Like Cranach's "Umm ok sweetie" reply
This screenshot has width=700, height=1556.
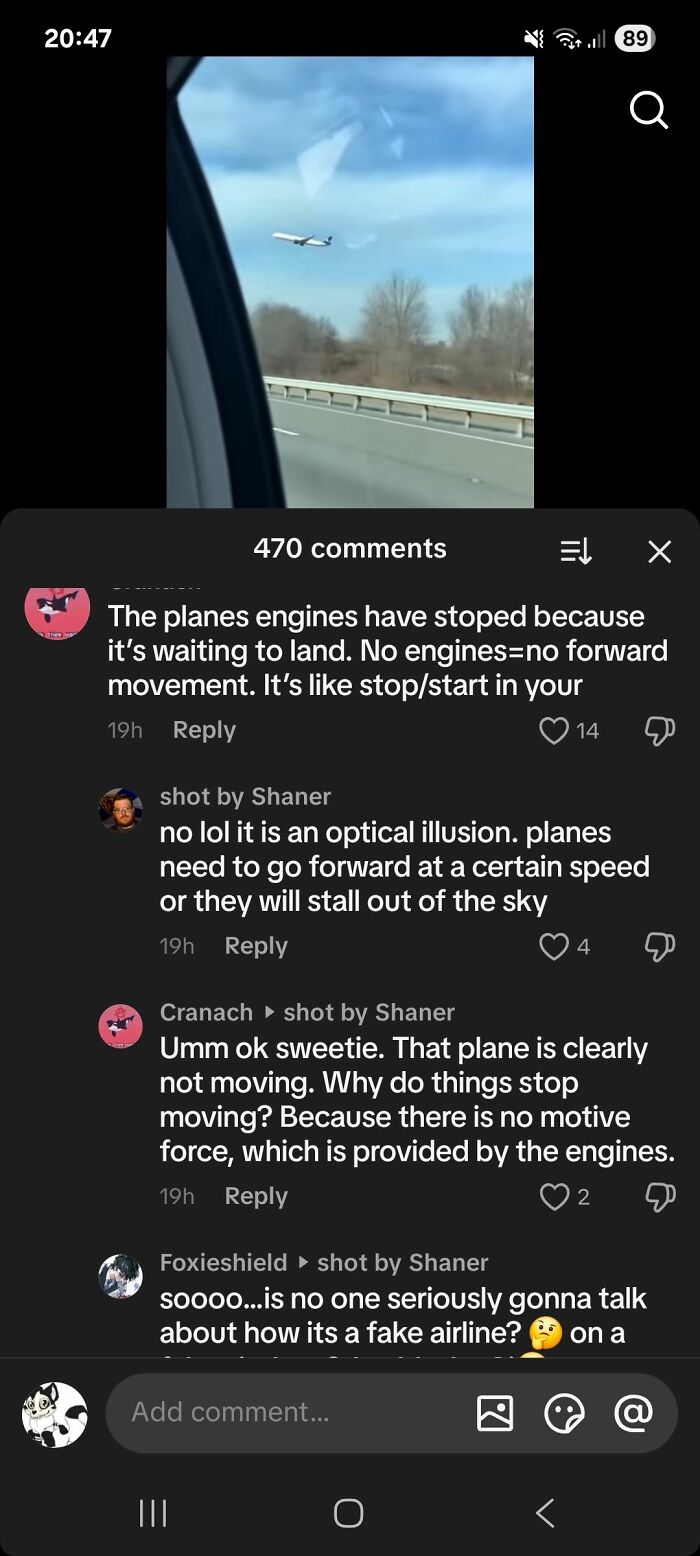(x=554, y=1196)
